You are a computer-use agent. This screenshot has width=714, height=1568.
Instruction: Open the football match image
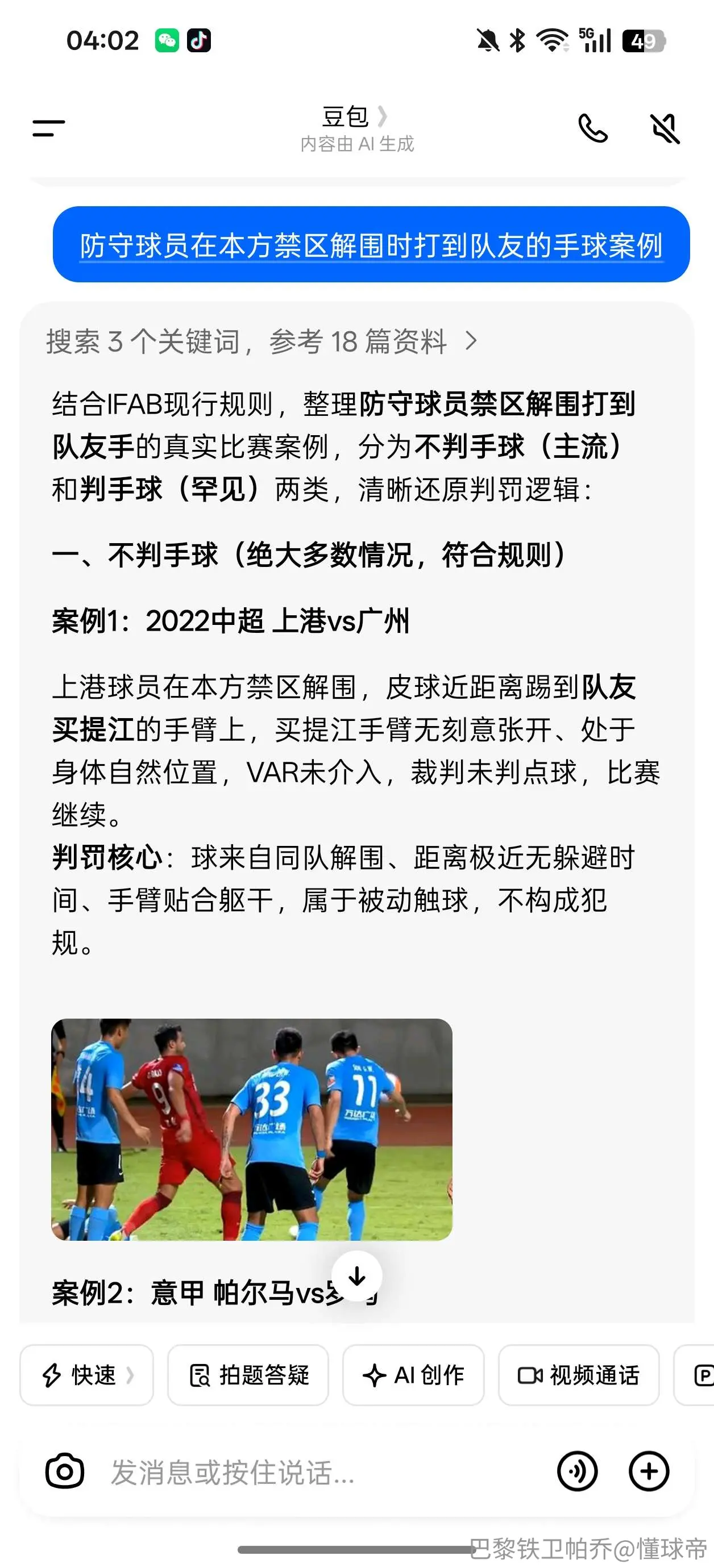[252, 1129]
